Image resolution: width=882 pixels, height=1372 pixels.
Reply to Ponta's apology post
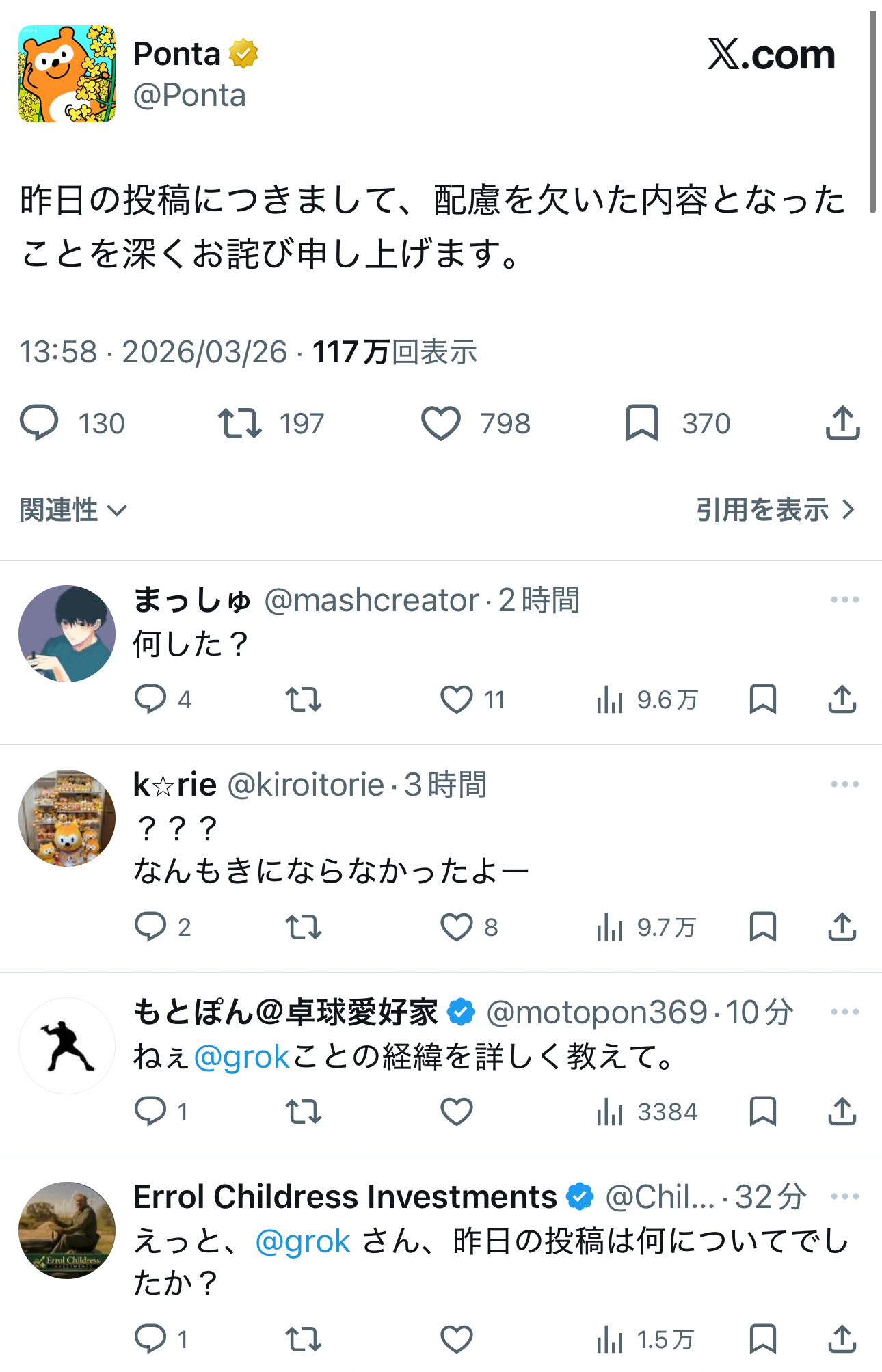tap(39, 422)
